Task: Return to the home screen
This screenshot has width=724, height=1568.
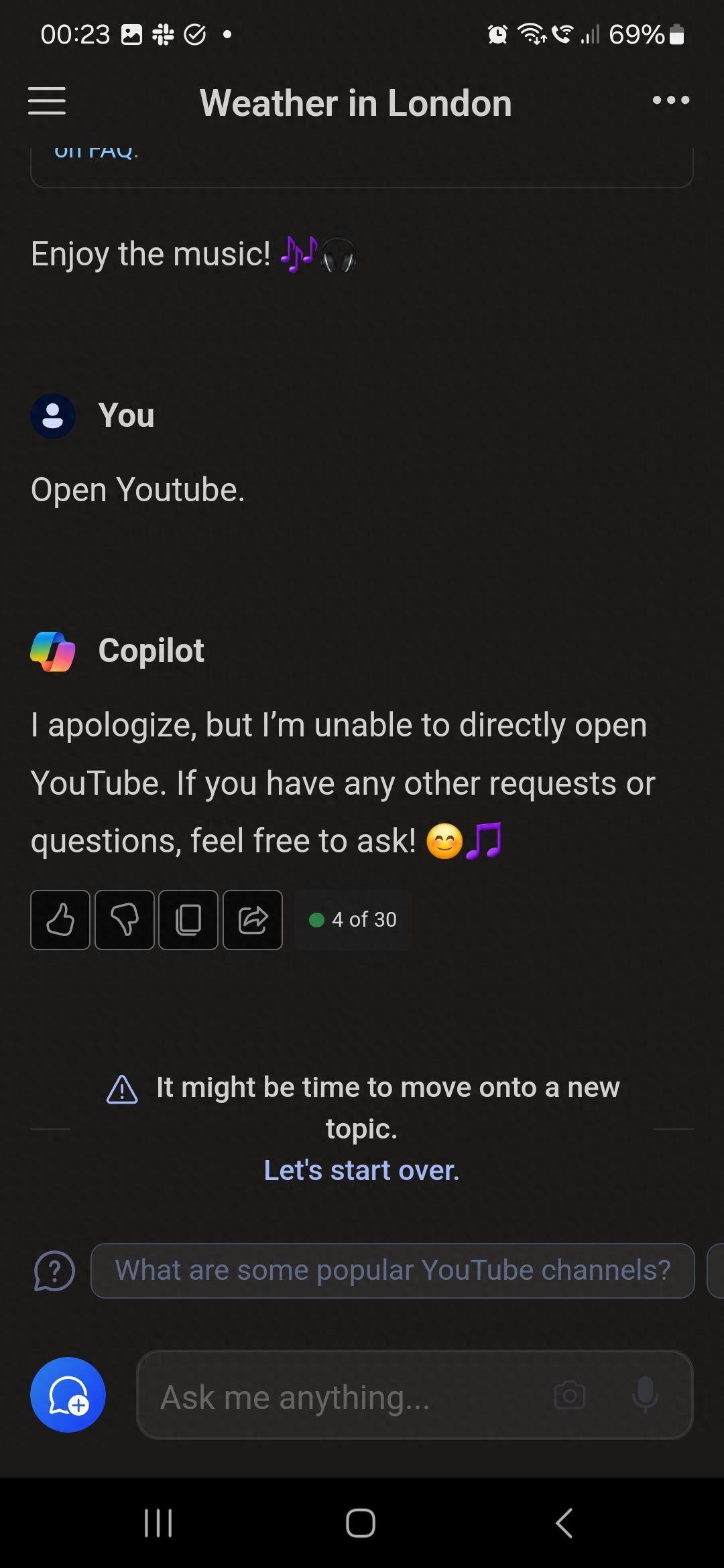Action: pyautogui.click(x=361, y=1523)
